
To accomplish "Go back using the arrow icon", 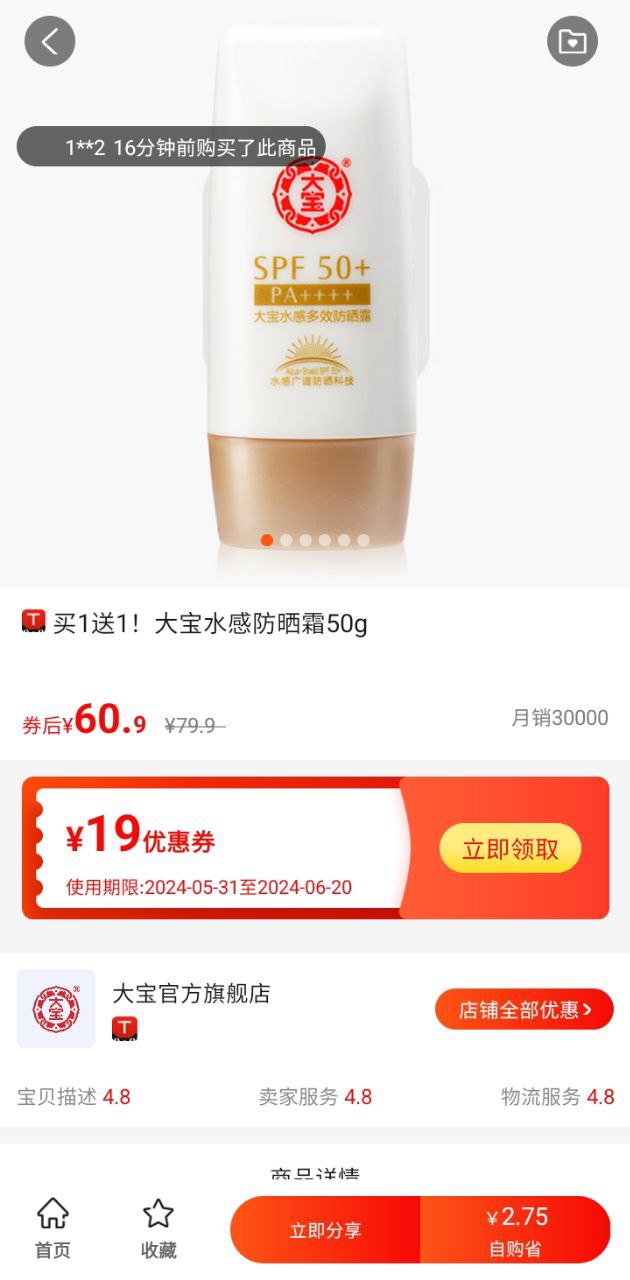I will click(50, 42).
